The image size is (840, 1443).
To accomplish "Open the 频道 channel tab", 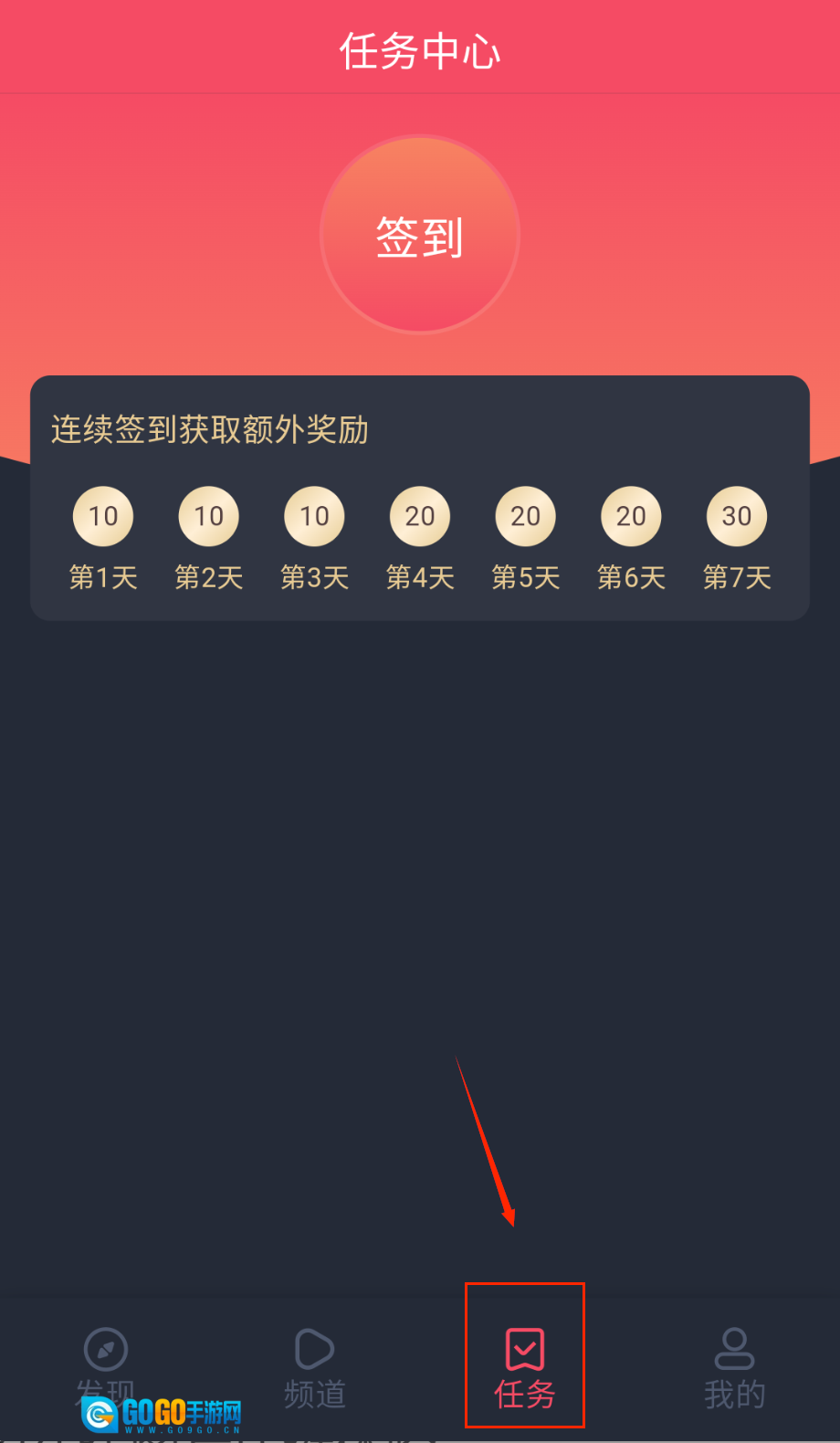I will (x=315, y=1365).
